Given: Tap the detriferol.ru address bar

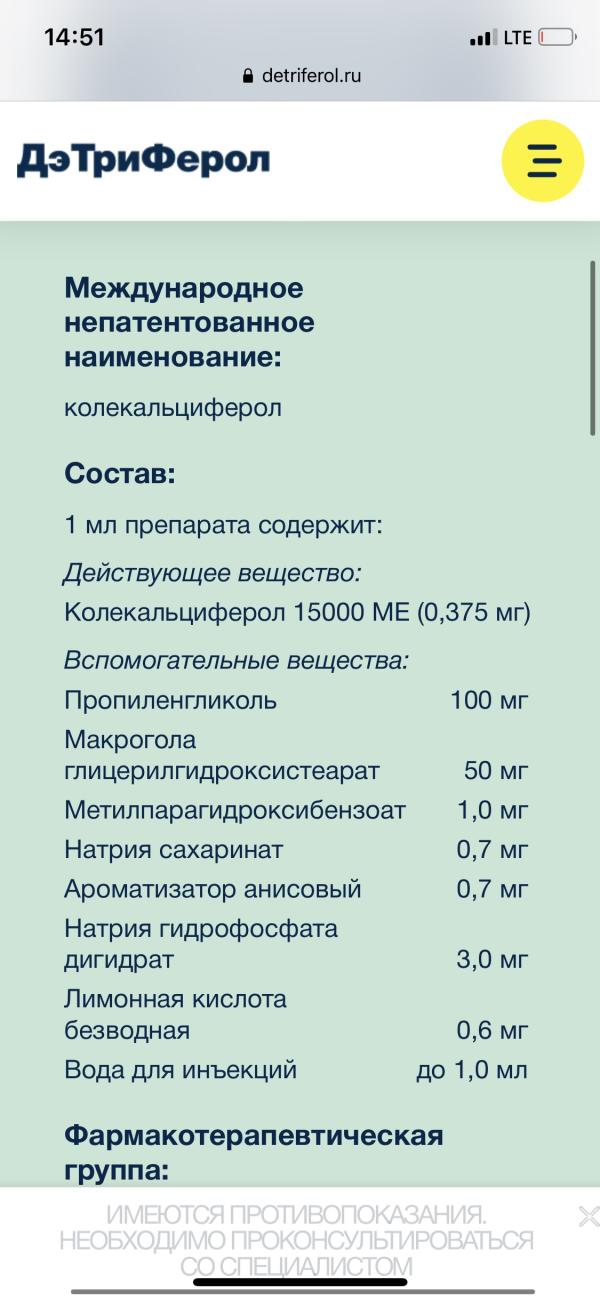Looking at the screenshot, I should pos(300,75).
